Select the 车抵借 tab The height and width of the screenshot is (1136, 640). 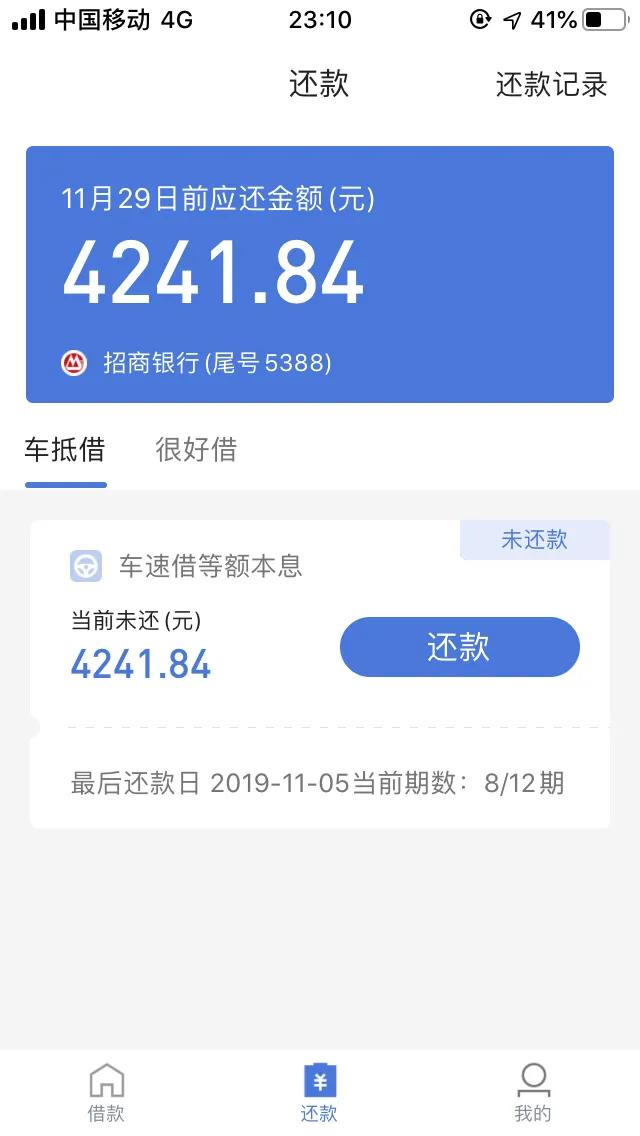pyautogui.click(x=65, y=450)
